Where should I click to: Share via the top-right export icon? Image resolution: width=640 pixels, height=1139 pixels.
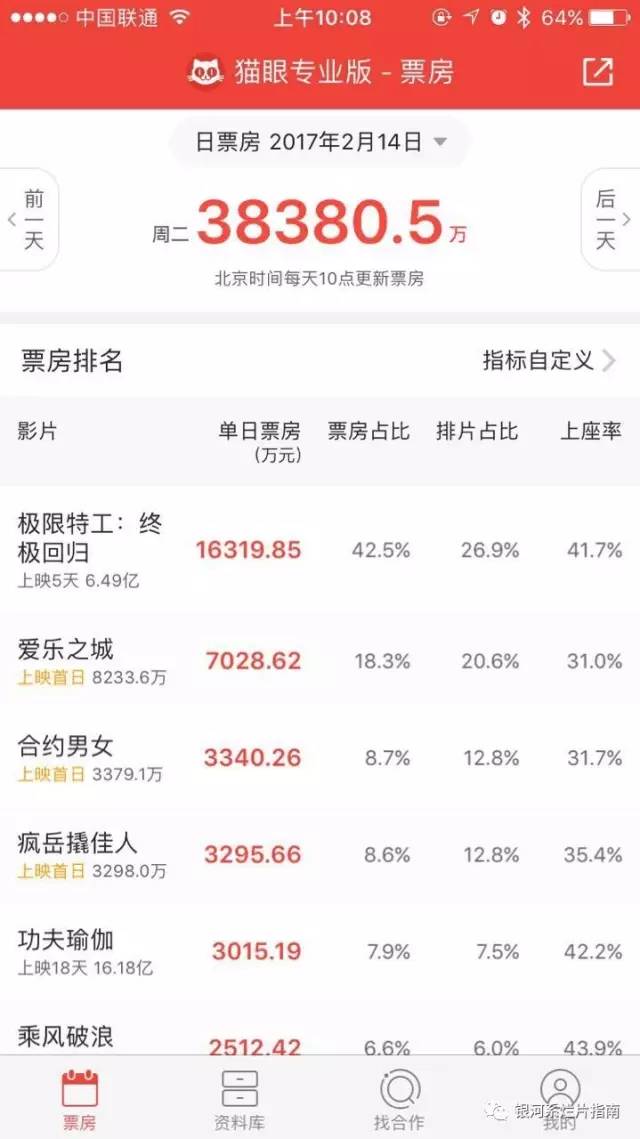tap(597, 72)
